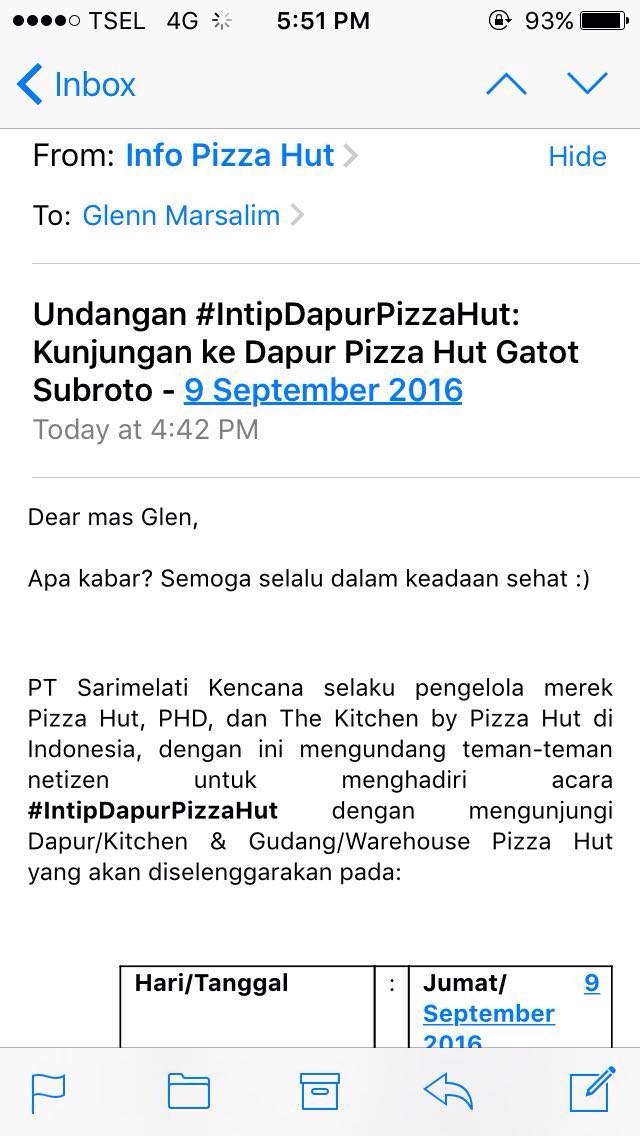Reply to this email
This screenshot has height=1136, width=640.
[x=448, y=1091]
